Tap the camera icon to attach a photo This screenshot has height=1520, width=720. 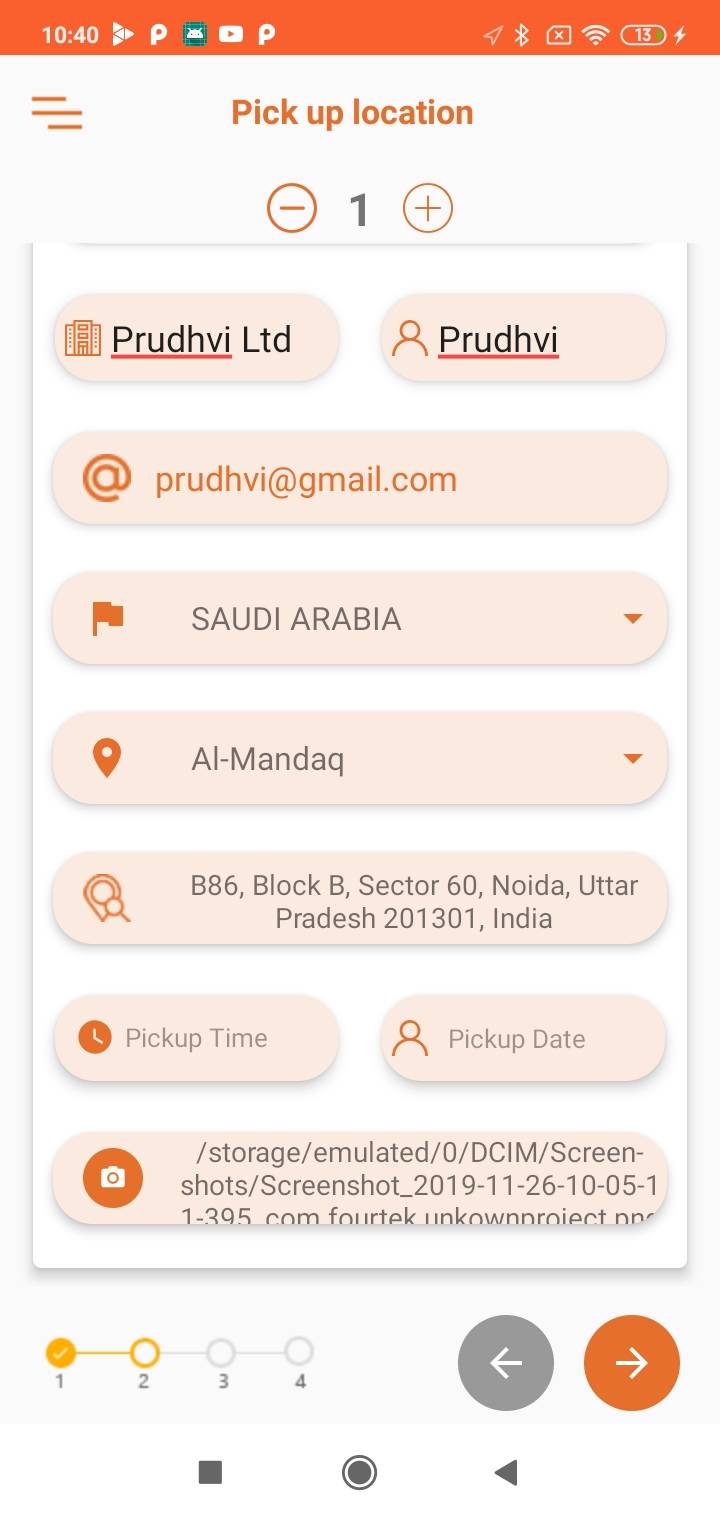[x=113, y=1177]
